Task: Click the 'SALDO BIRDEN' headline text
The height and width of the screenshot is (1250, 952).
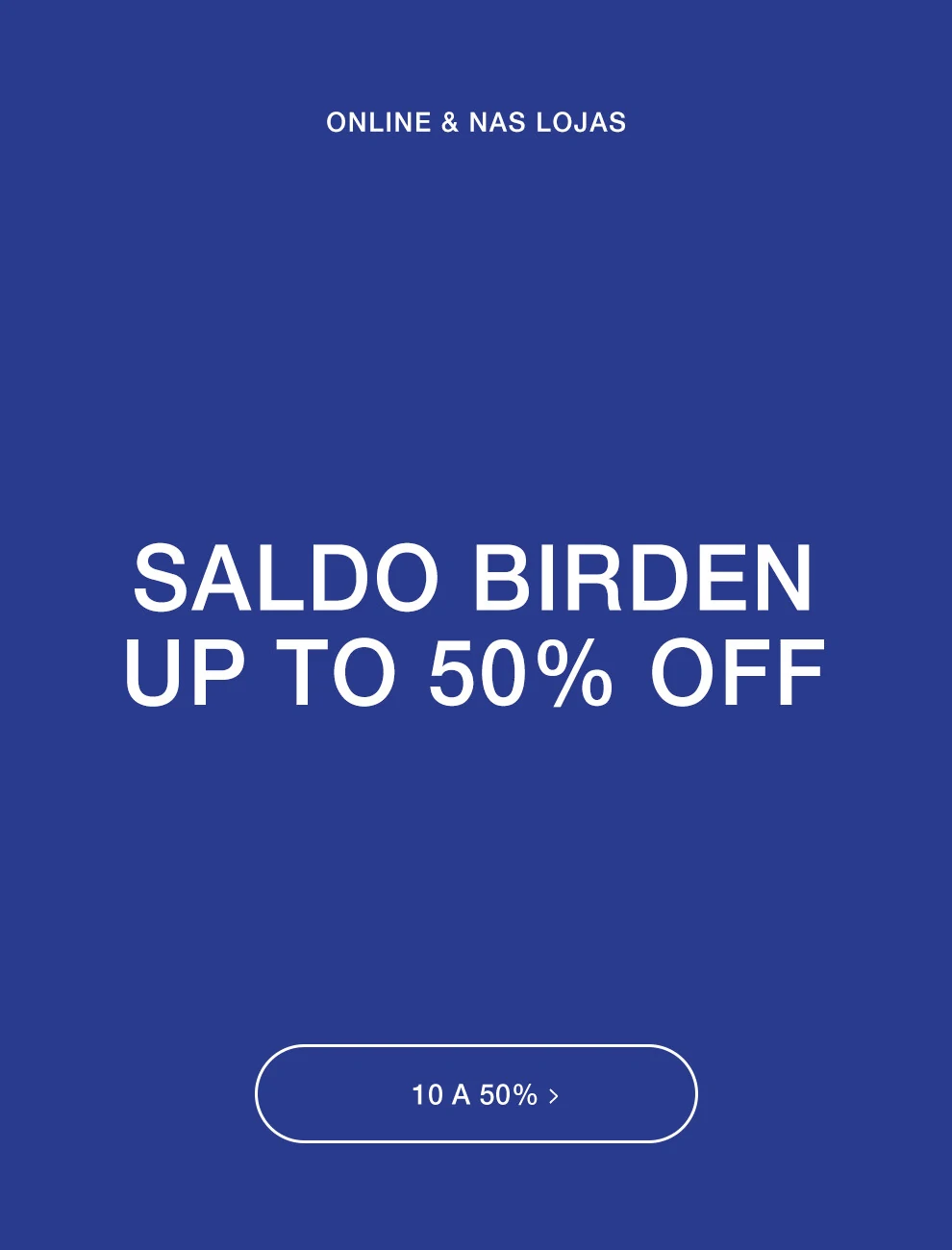Action: (x=476, y=577)
